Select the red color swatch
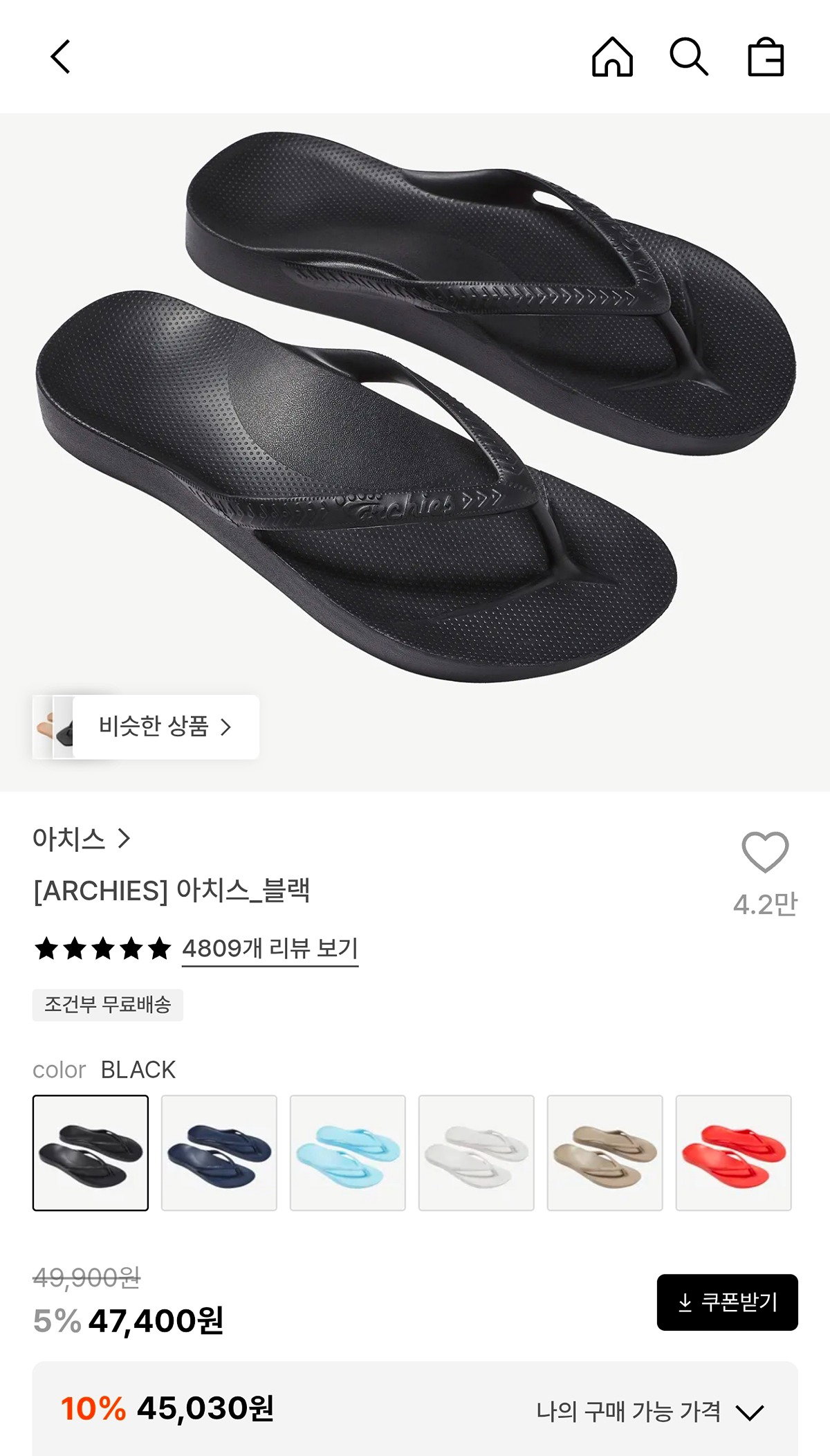 click(x=734, y=1153)
